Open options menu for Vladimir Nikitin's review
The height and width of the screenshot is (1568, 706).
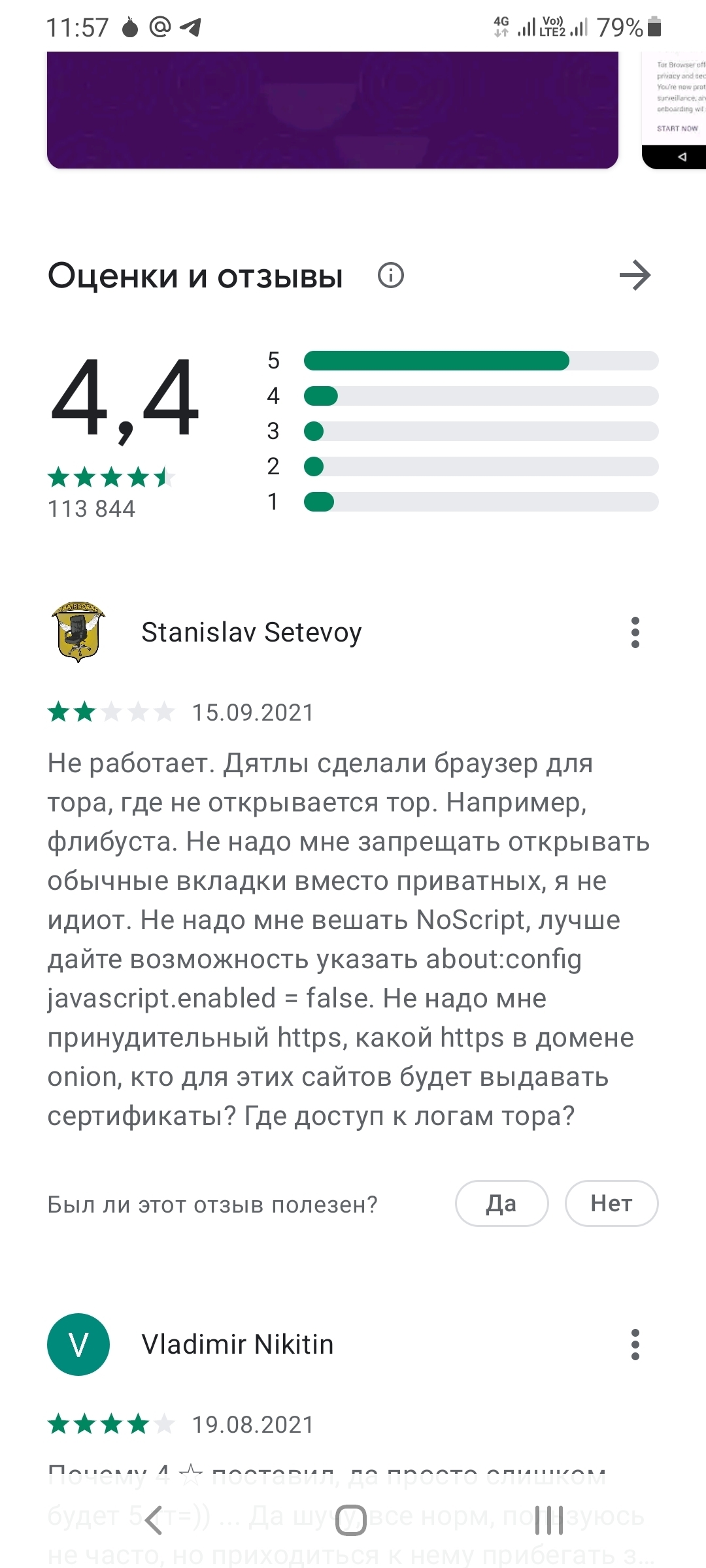(635, 1345)
